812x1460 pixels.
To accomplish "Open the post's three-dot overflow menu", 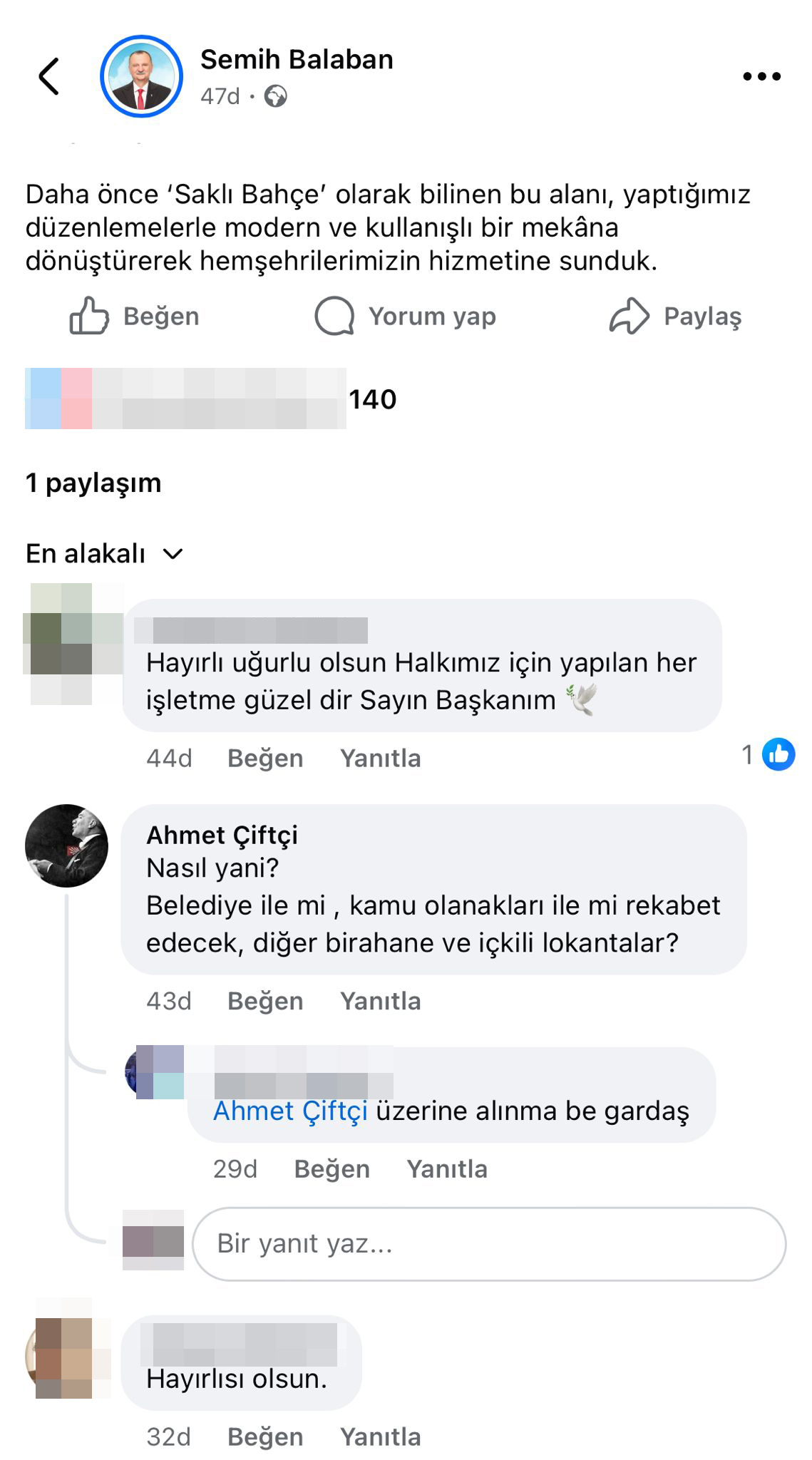I will tap(761, 76).
